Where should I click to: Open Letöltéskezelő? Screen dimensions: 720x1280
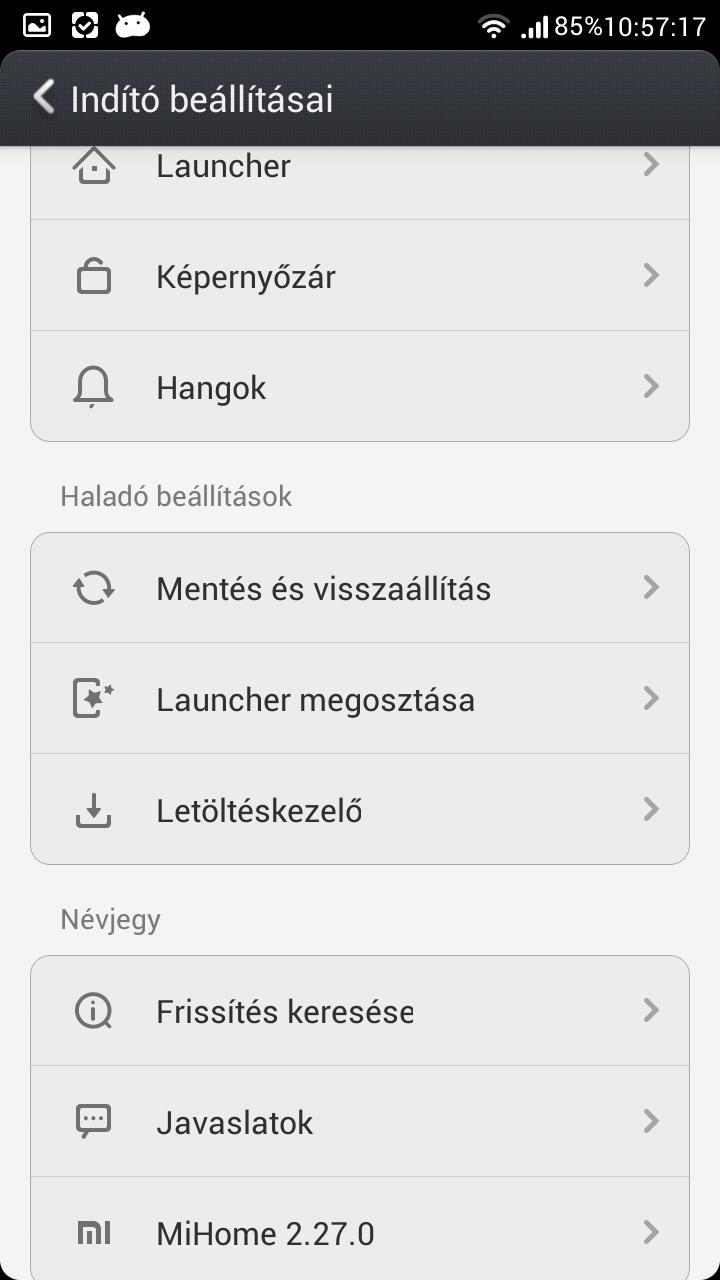click(360, 809)
